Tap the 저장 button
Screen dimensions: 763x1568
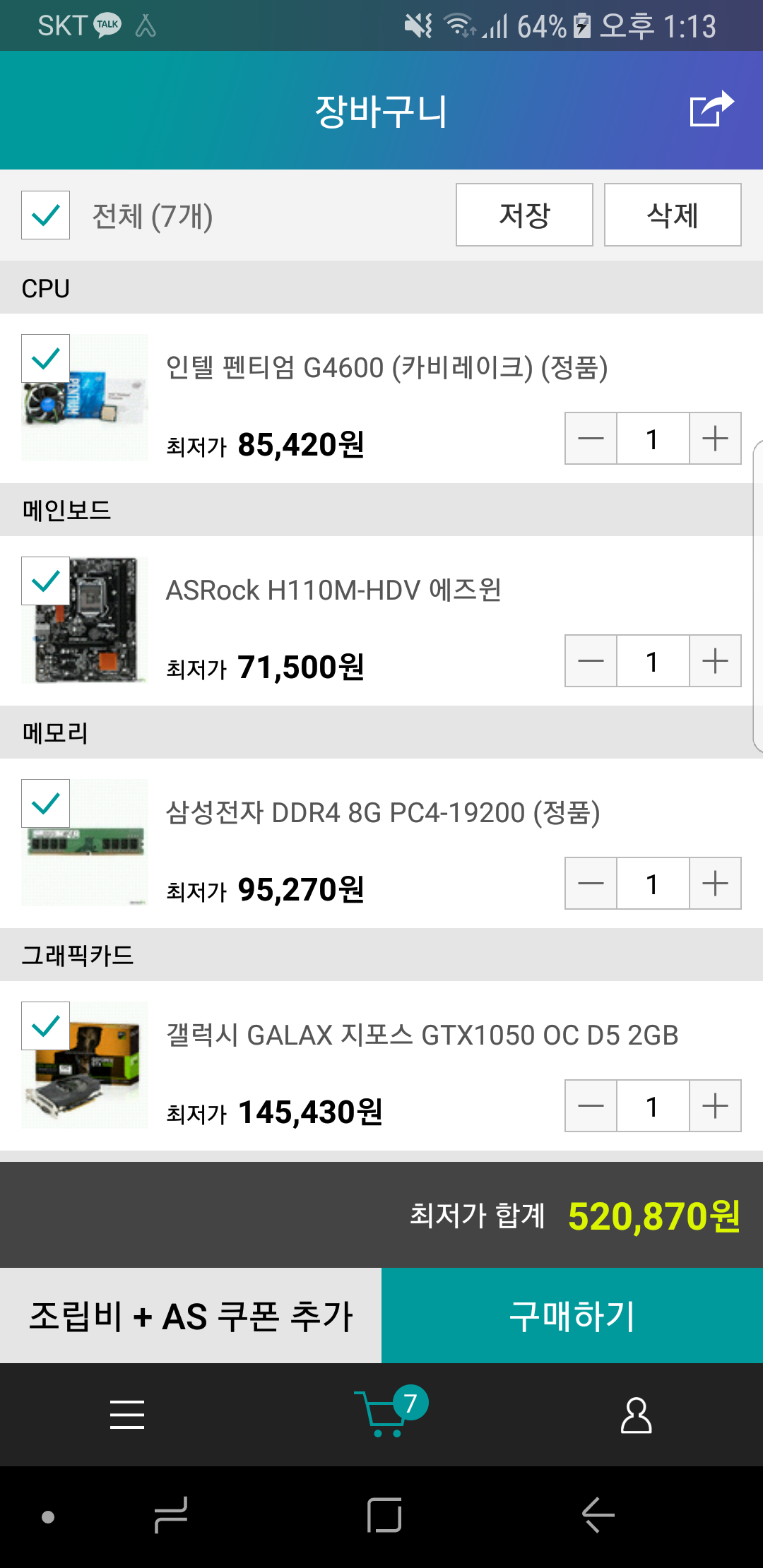tap(524, 215)
